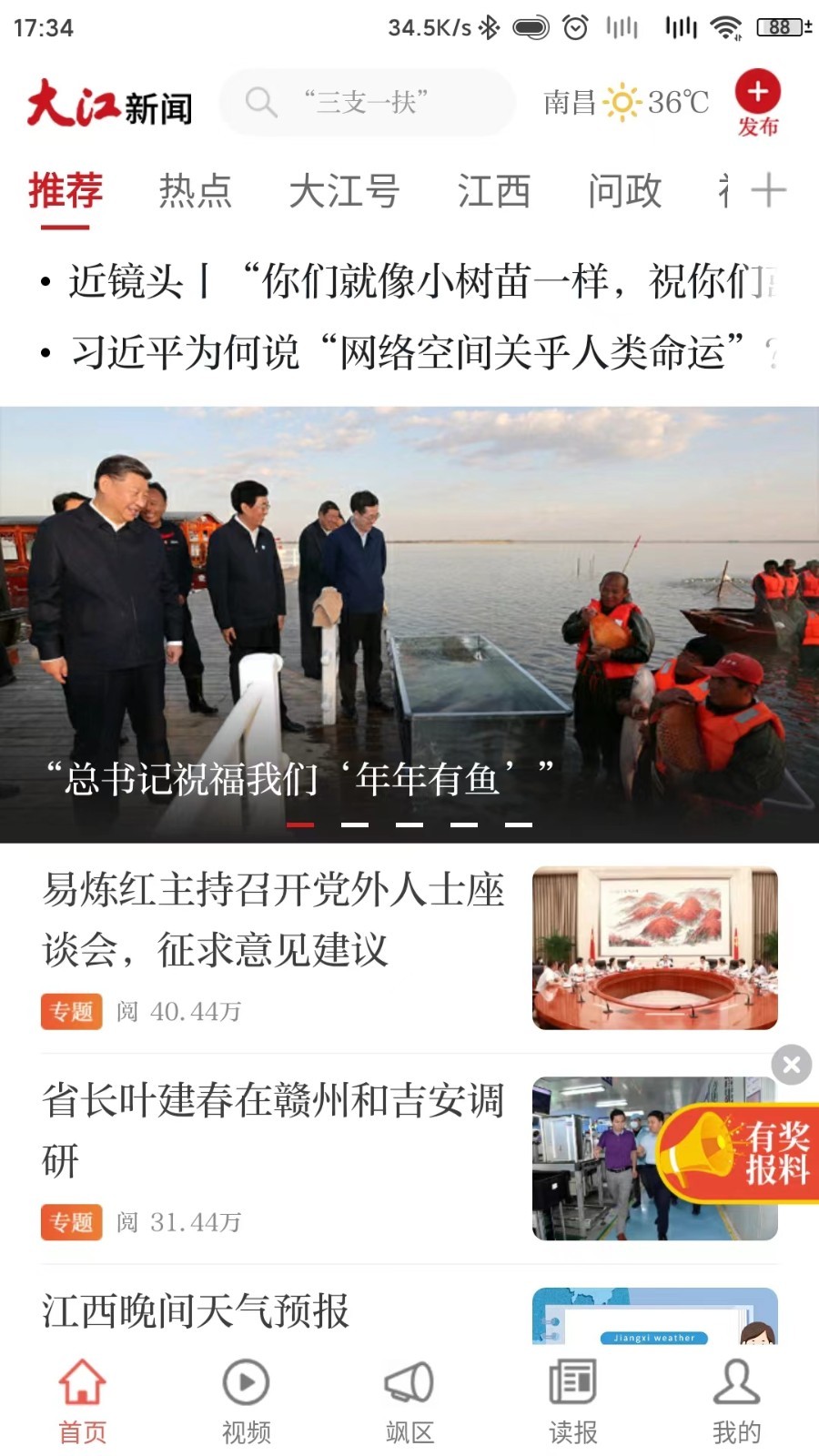Open banner “总书记祝福我们‘年年有鱼’”
819x1456 pixels.
coord(409,624)
